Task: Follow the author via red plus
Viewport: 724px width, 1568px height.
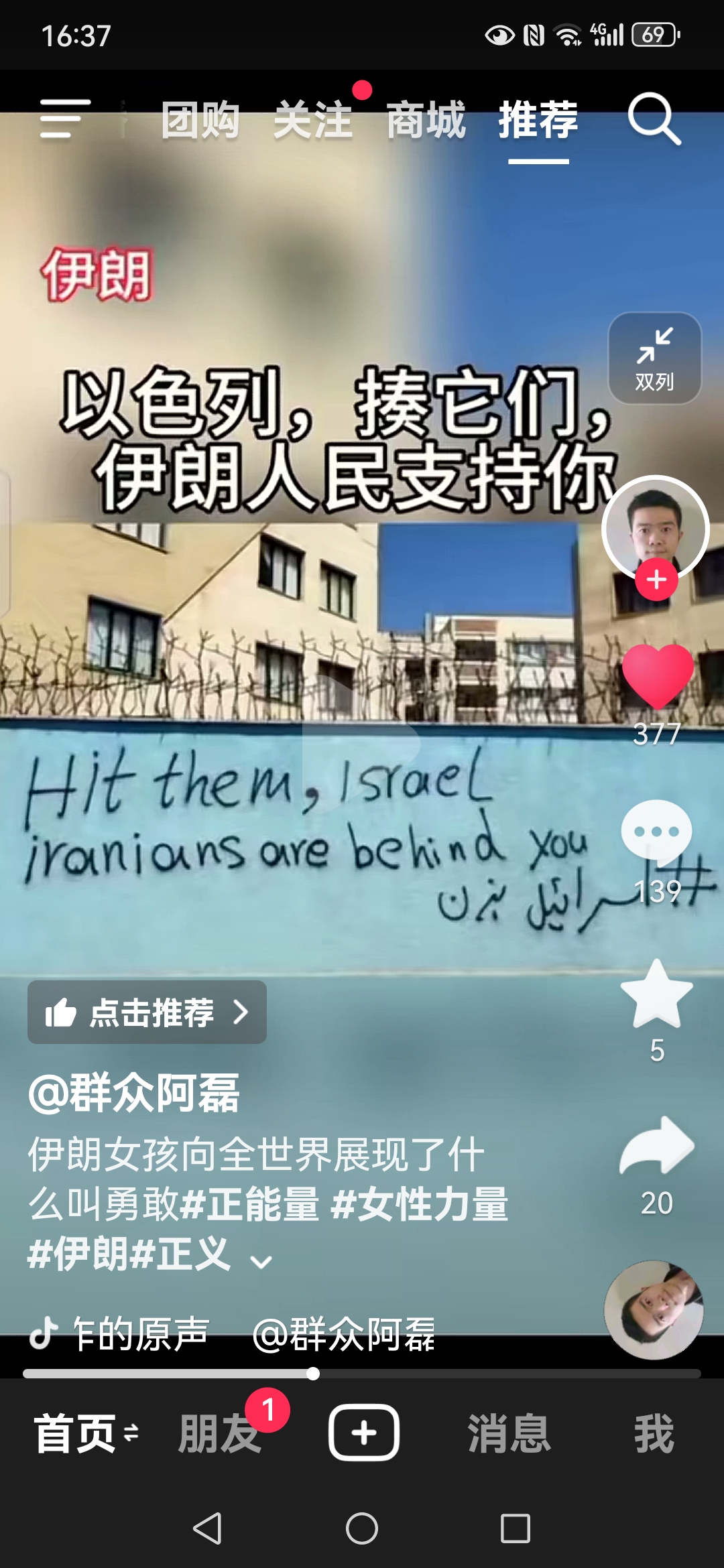Action: tap(656, 580)
